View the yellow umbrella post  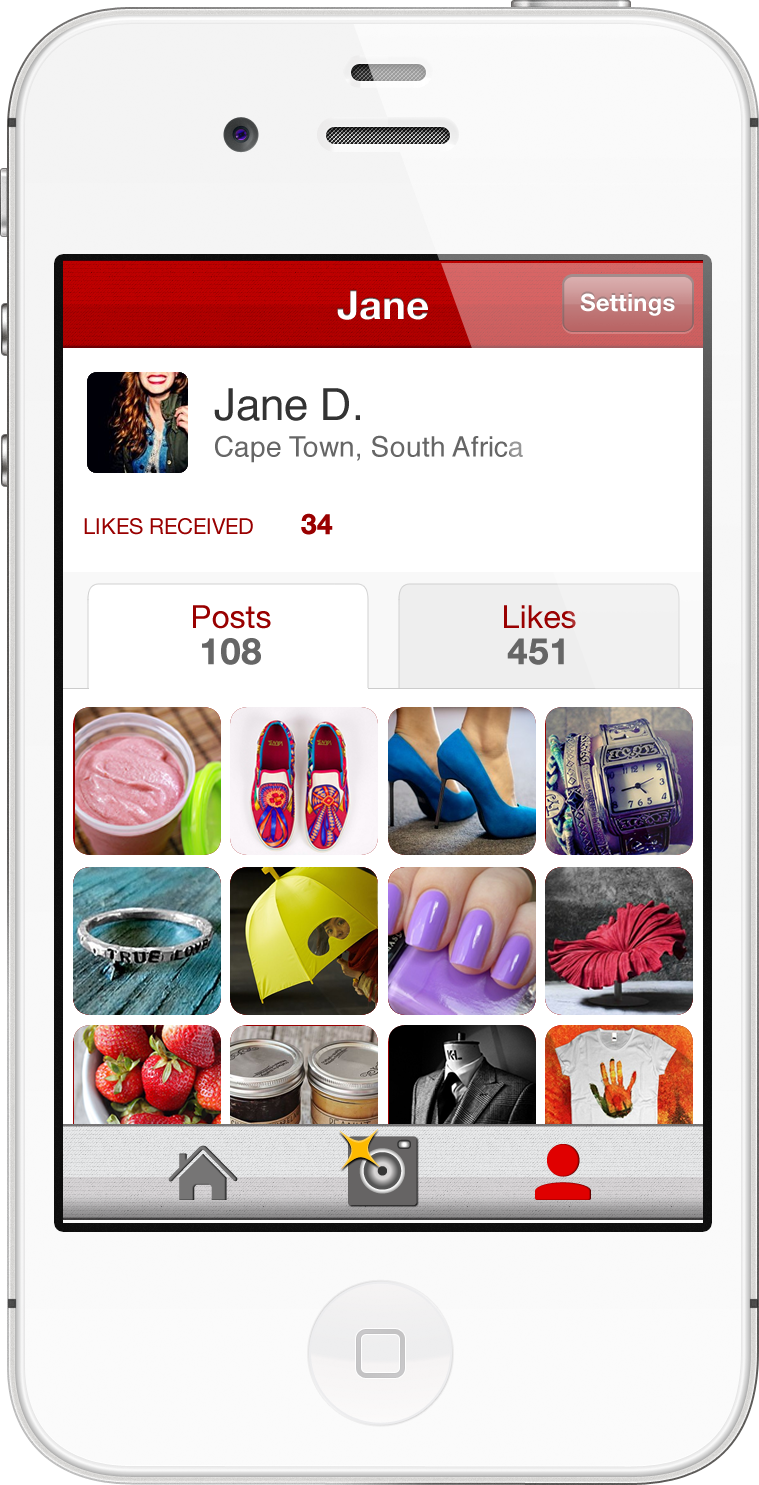click(x=304, y=941)
